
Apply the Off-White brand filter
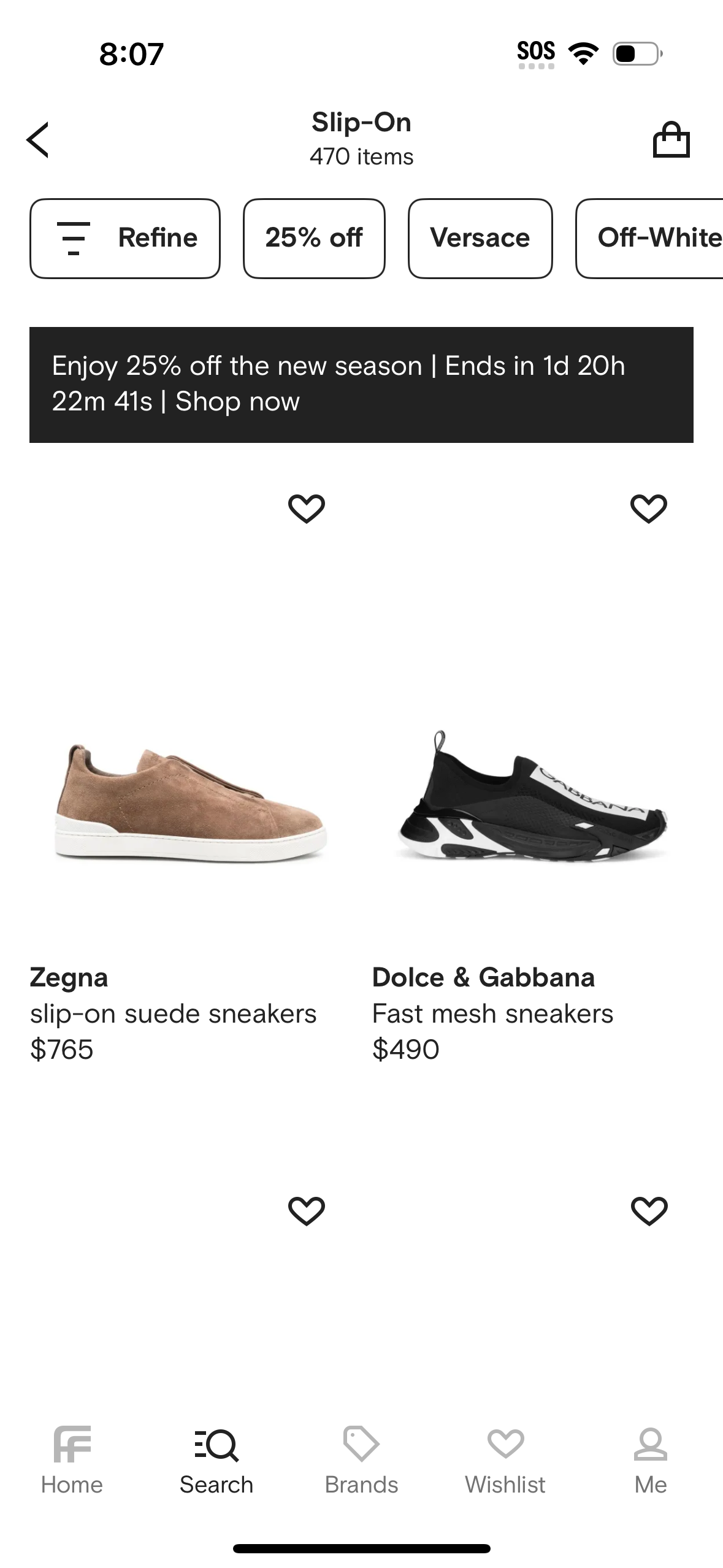(659, 238)
